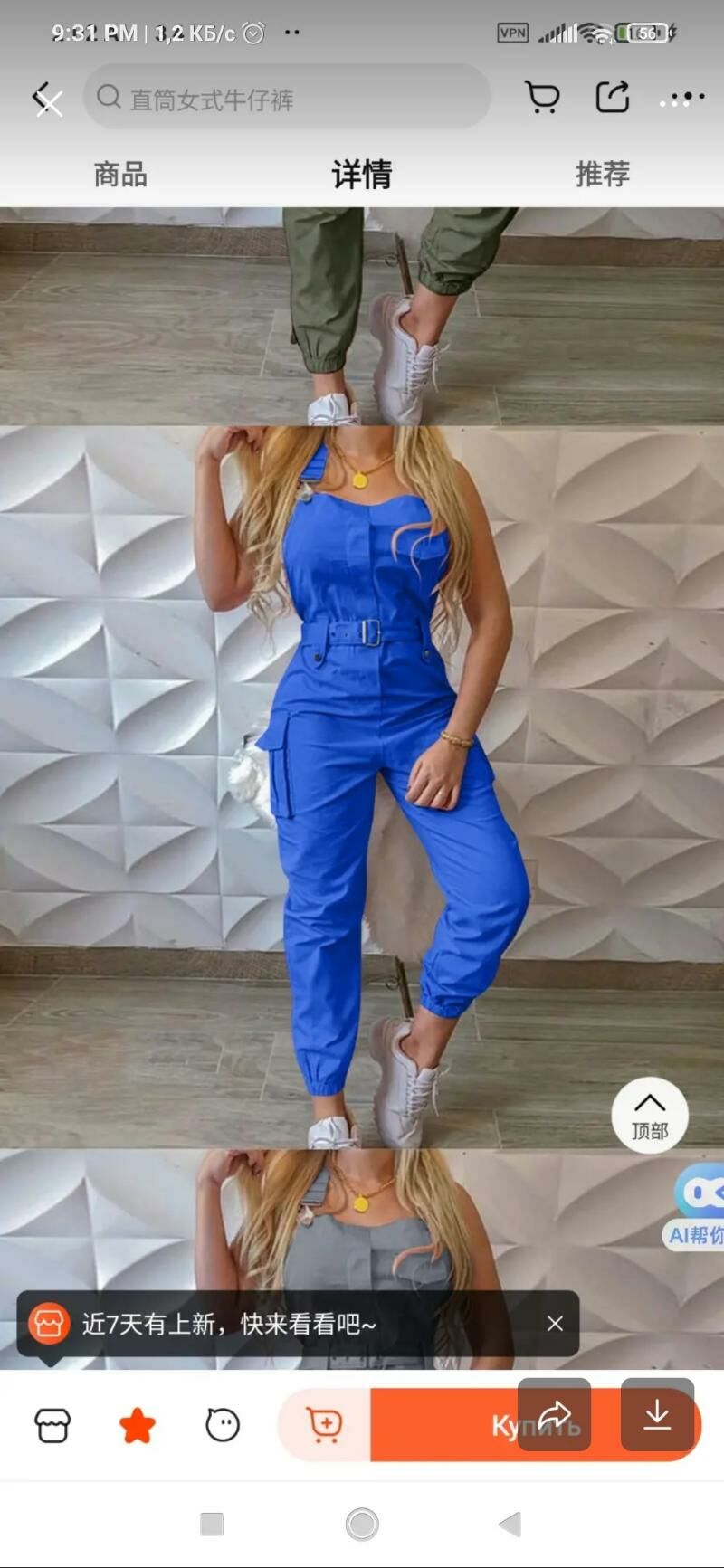The width and height of the screenshot is (724, 1568).
Task: Open the AI帮你 assistant bubble
Action: point(698,1206)
